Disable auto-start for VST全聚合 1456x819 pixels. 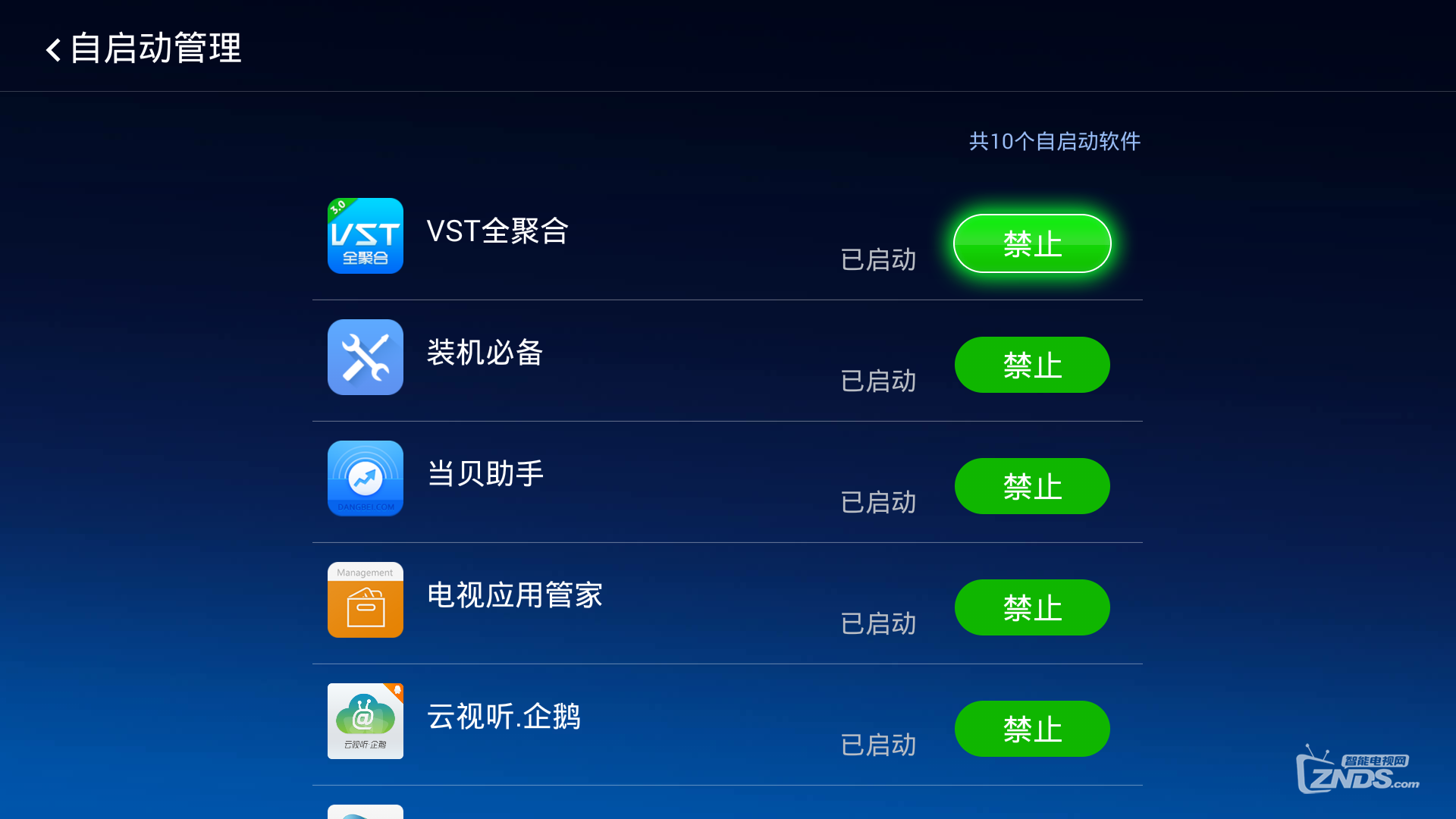point(1031,243)
